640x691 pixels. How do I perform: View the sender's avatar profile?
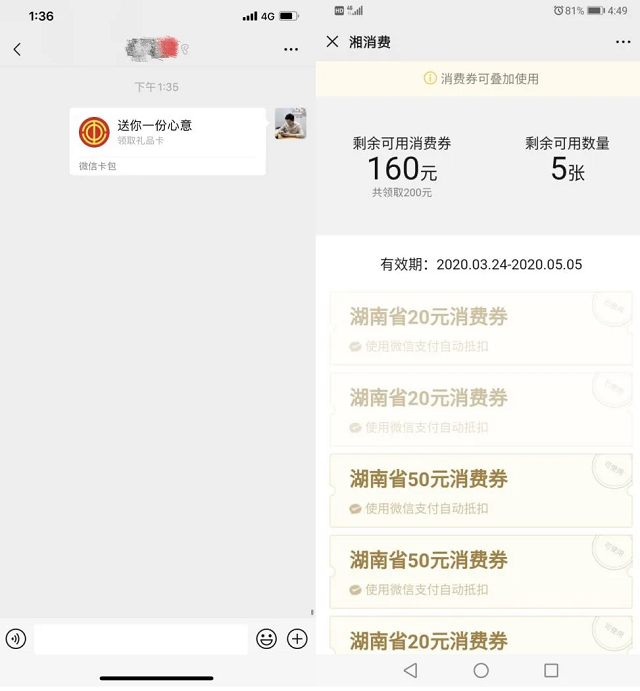[x=290, y=124]
